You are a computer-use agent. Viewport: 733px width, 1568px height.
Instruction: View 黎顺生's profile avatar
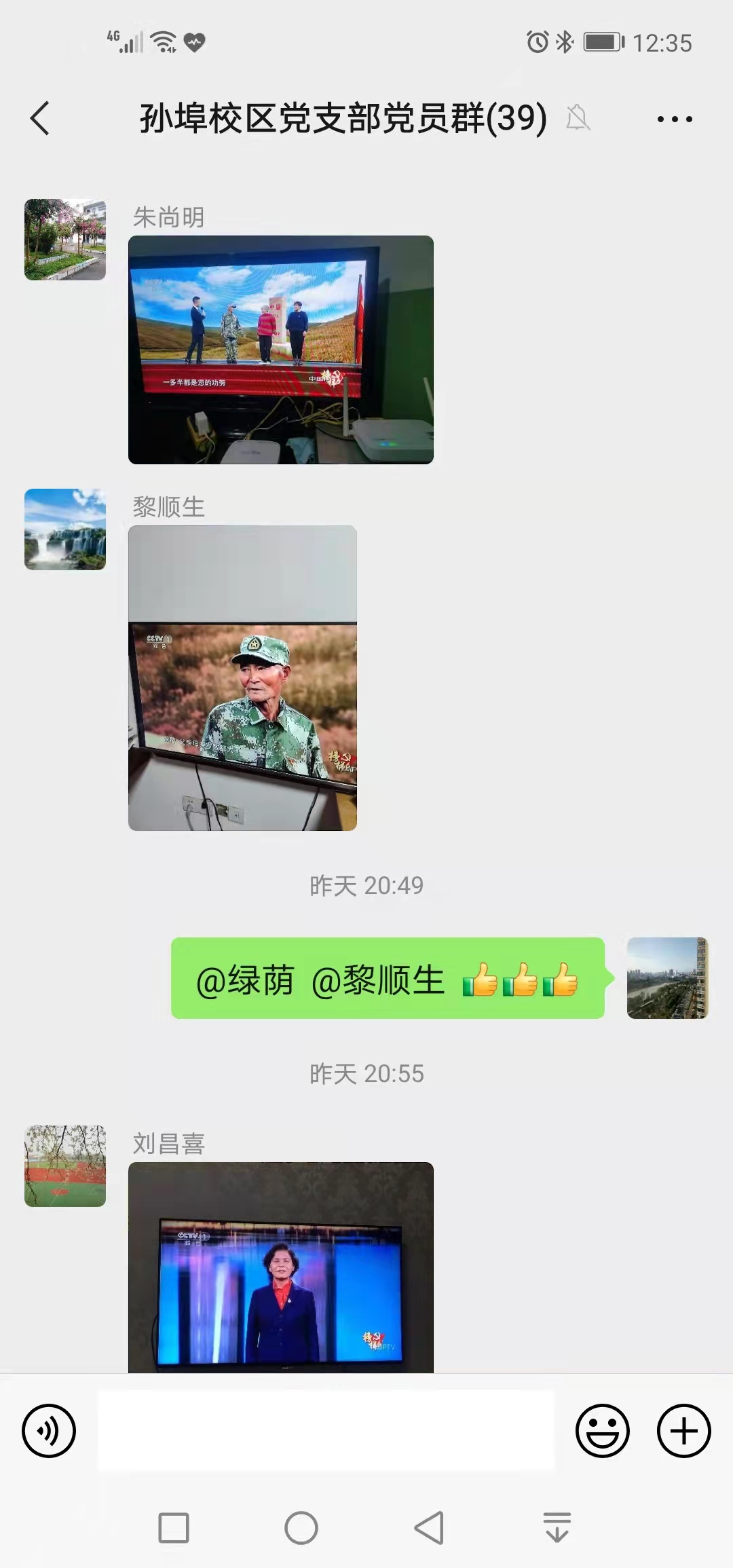tap(65, 529)
